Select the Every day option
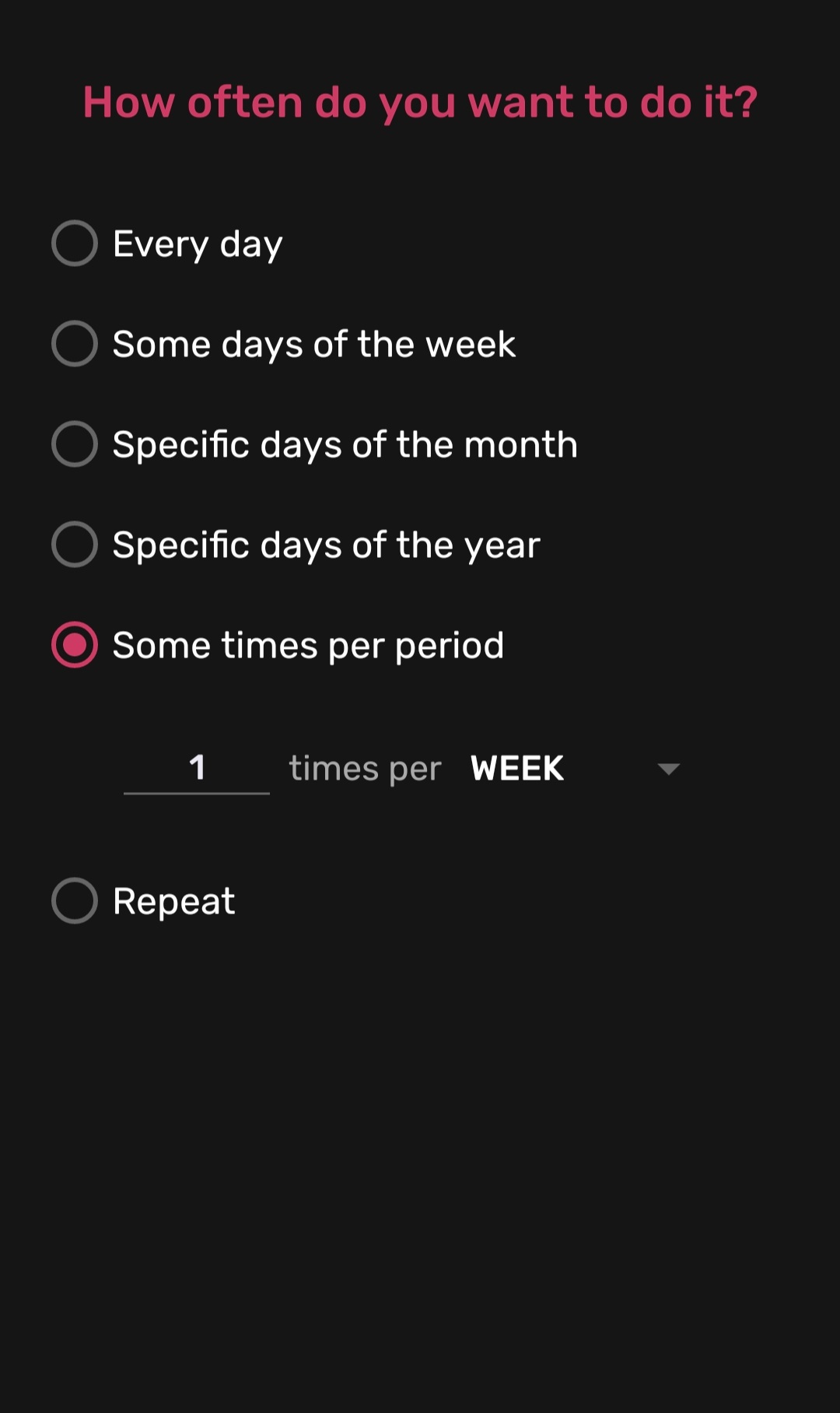 (167, 244)
